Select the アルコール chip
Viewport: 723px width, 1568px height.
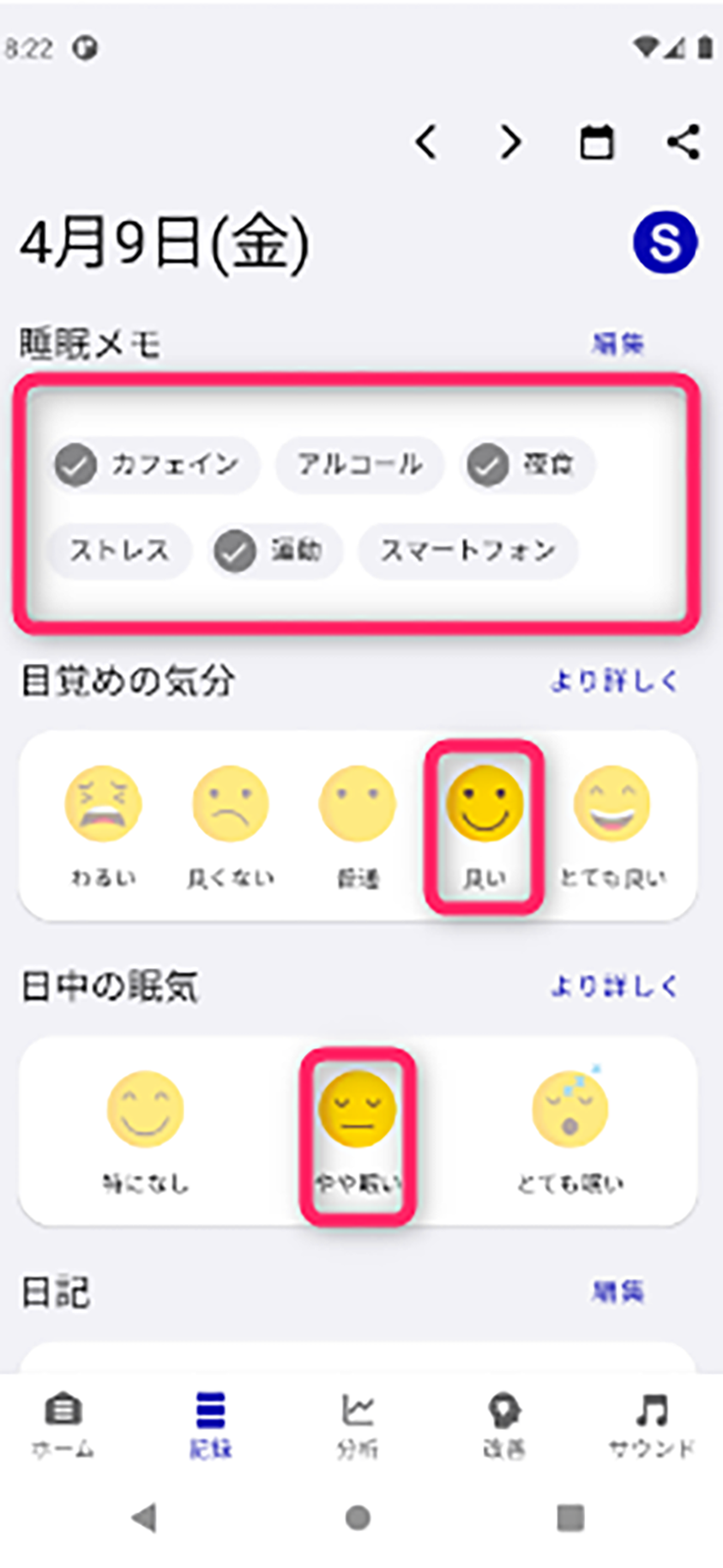tap(359, 464)
